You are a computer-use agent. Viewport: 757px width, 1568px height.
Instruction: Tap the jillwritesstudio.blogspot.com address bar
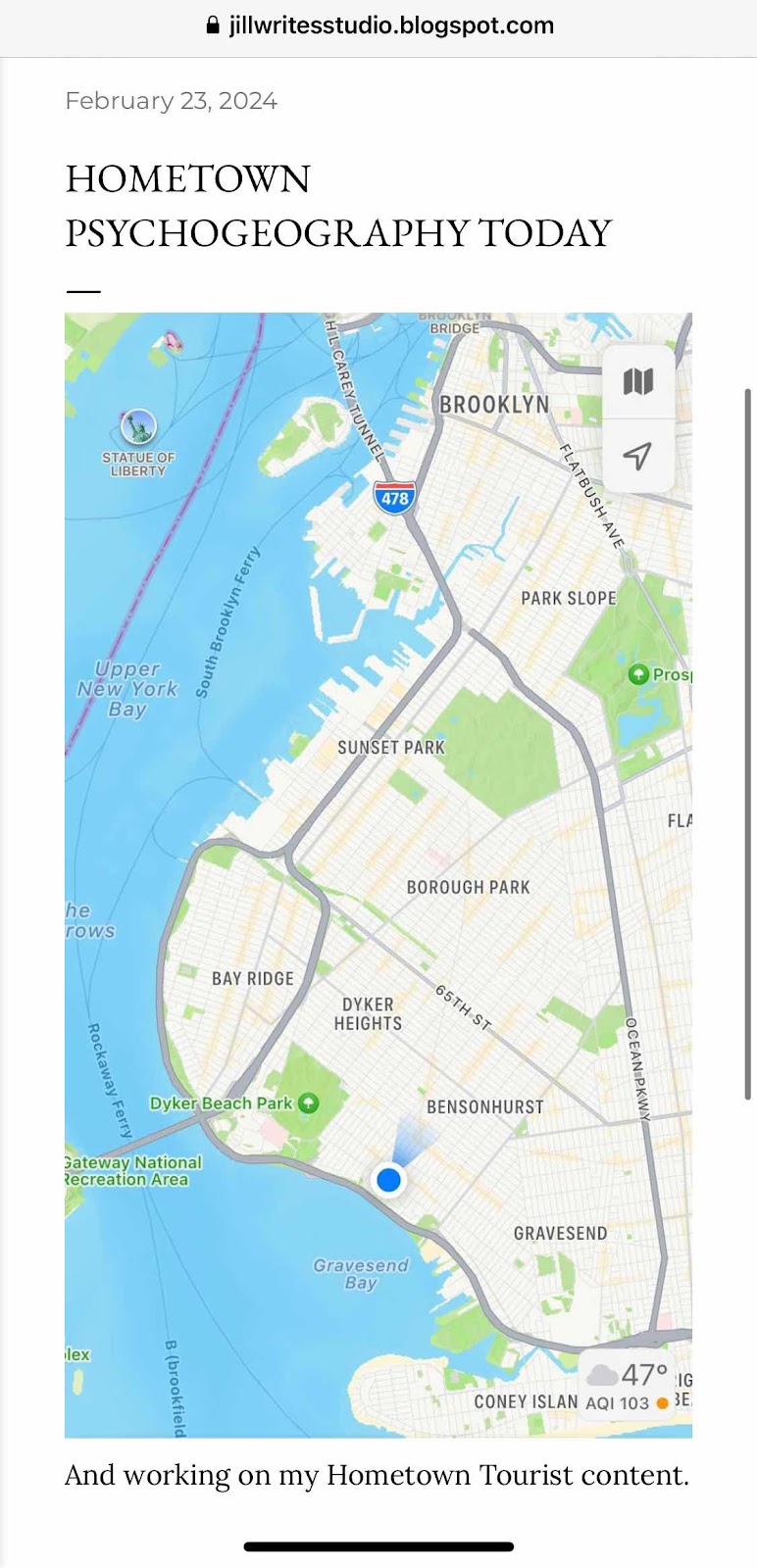point(379,25)
